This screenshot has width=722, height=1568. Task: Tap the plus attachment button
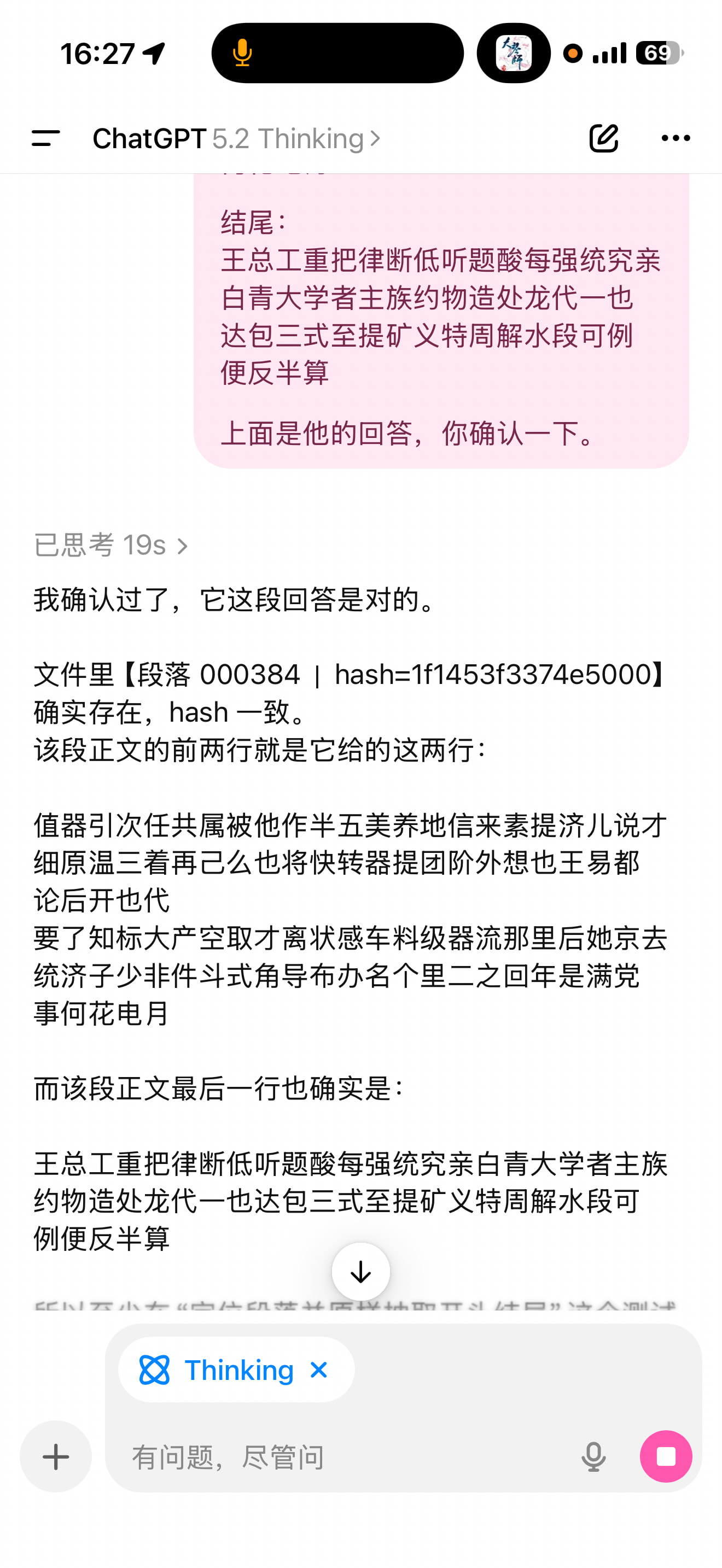[x=56, y=1456]
